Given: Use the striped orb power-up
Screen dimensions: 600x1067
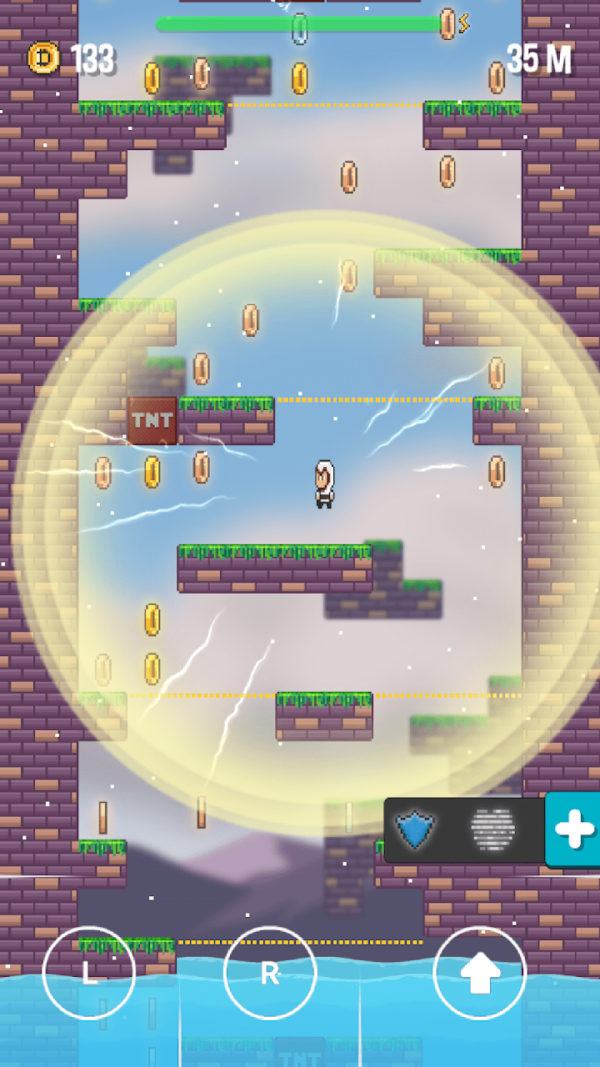Looking at the screenshot, I should point(493,829).
